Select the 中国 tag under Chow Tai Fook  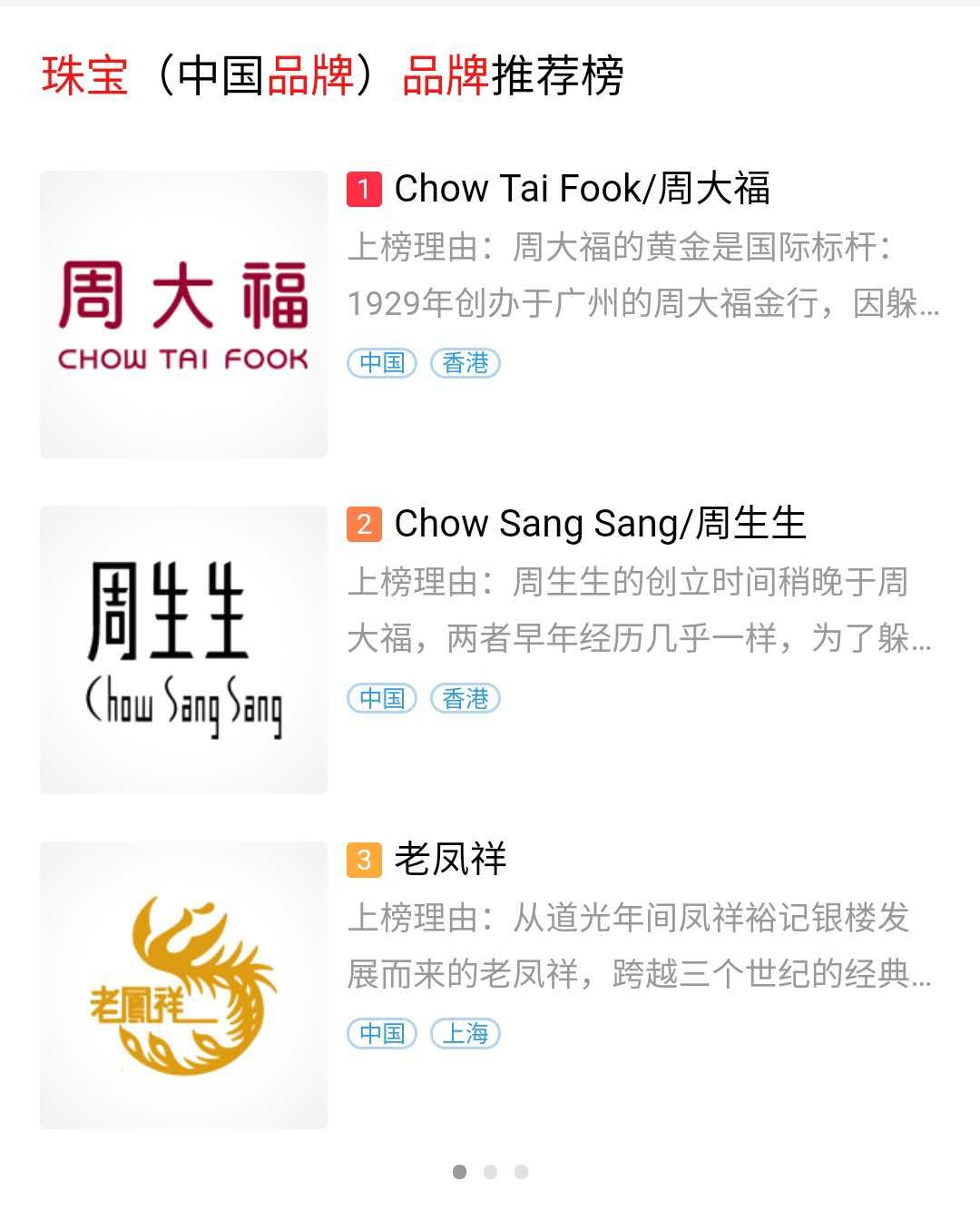381,363
